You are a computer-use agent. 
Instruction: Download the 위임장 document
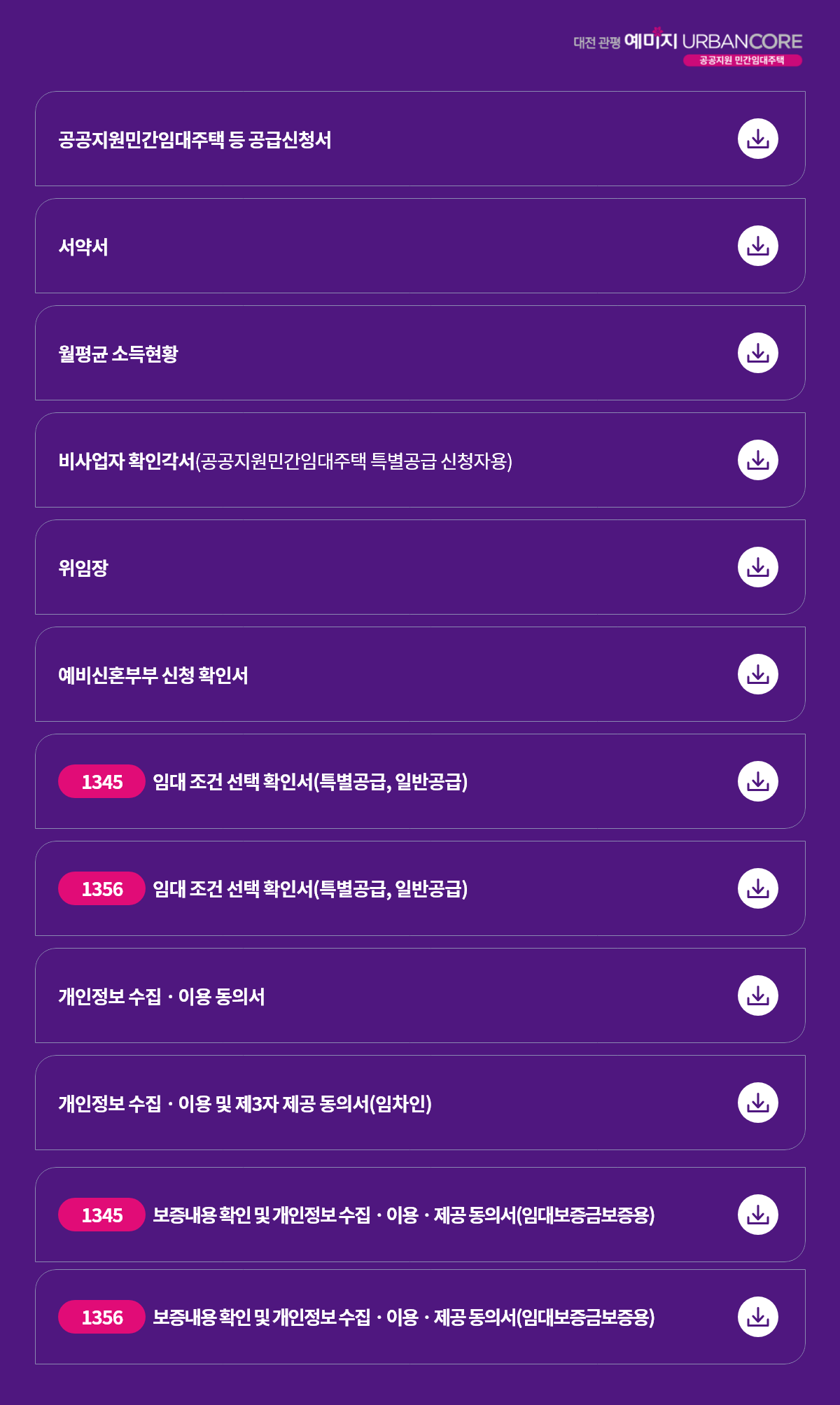click(x=757, y=567)
